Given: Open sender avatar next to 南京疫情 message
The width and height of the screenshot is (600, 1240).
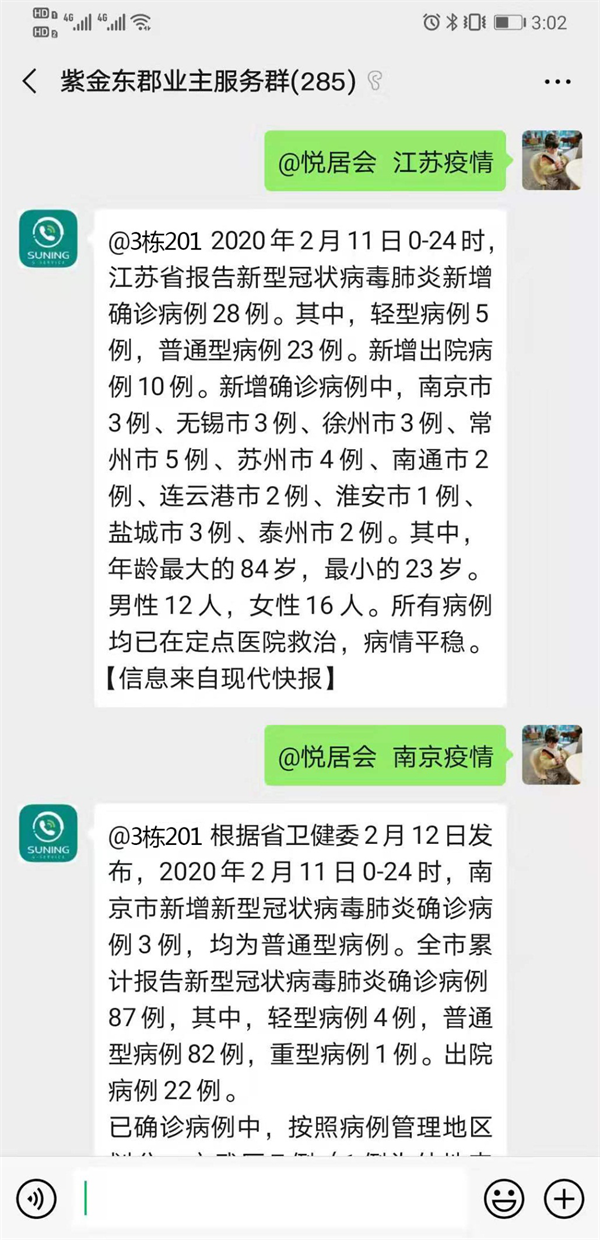Looking at the screenshot, I should (x=552, y=754).
